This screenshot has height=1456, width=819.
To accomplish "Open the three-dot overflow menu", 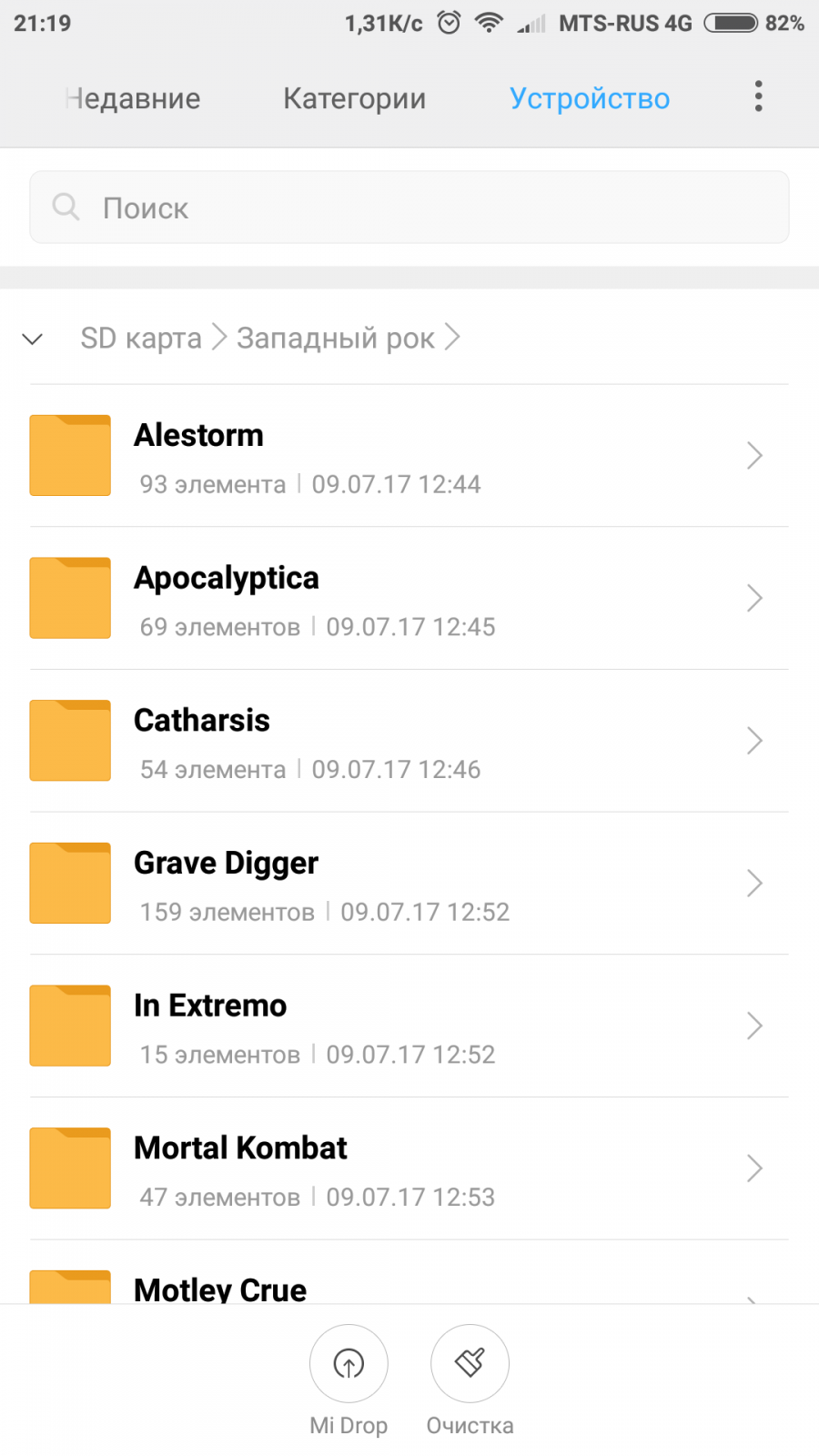I will (x=758, y=96).
